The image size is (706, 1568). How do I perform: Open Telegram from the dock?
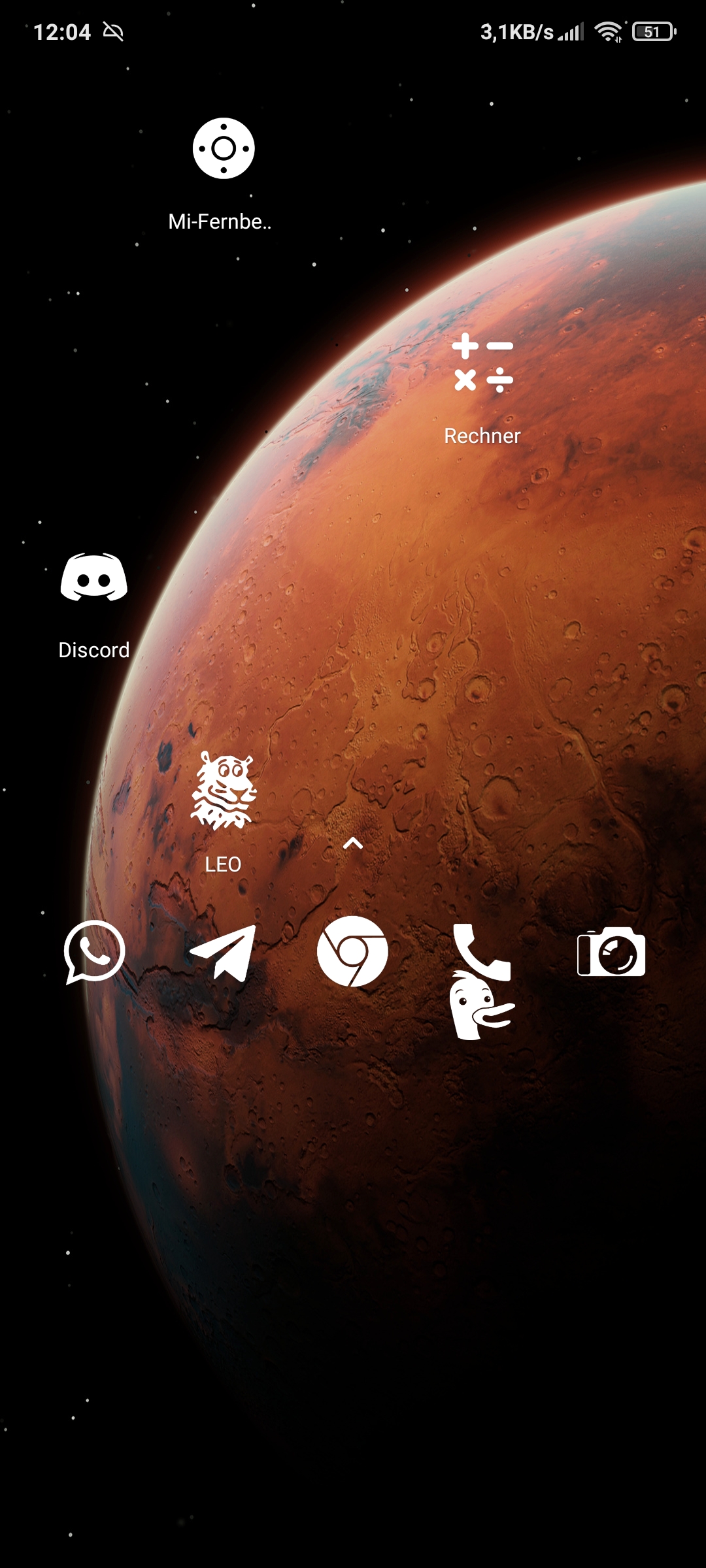point(222,953)
